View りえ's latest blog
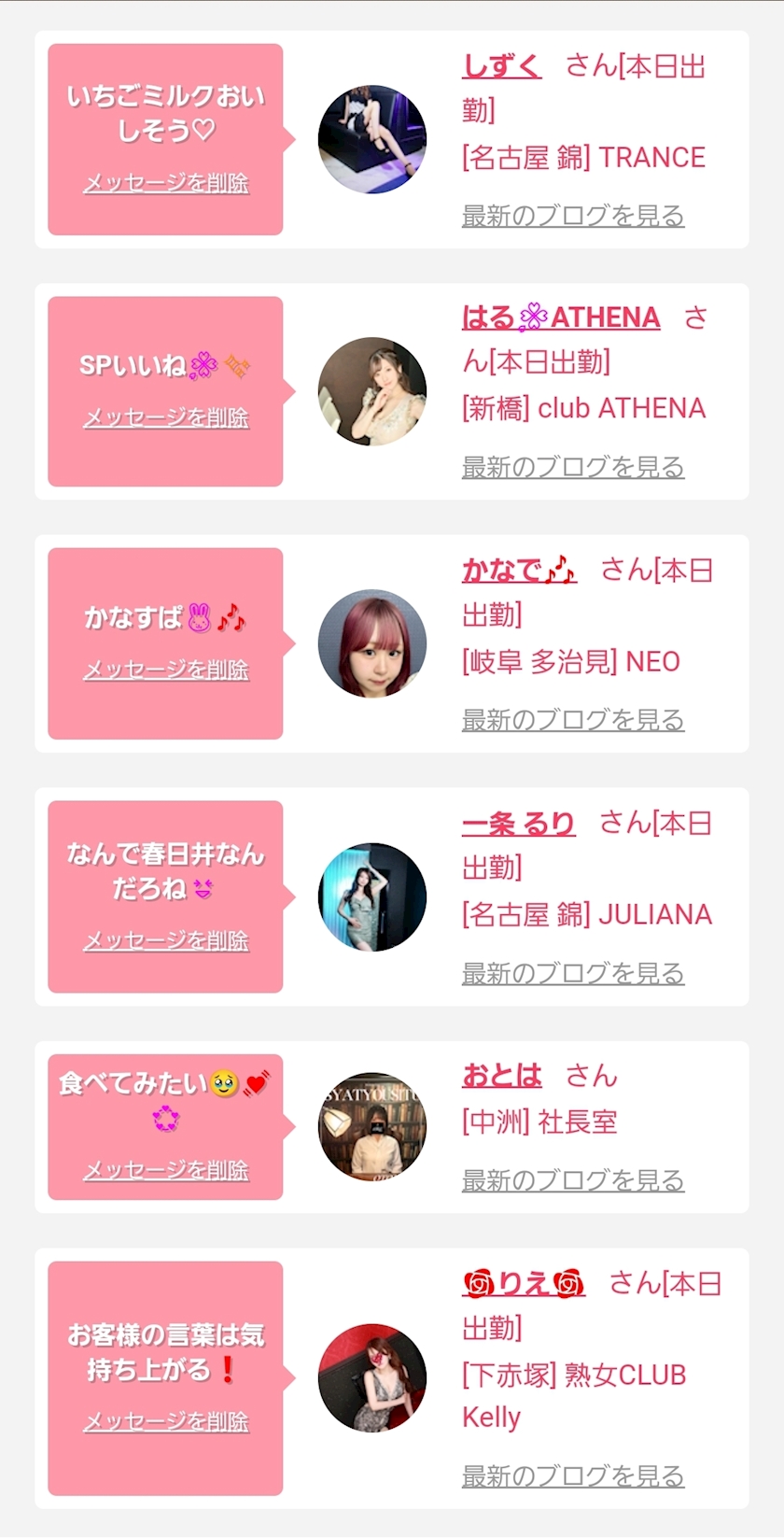This screenshot has width=784, height=1538. (572, 1476)
